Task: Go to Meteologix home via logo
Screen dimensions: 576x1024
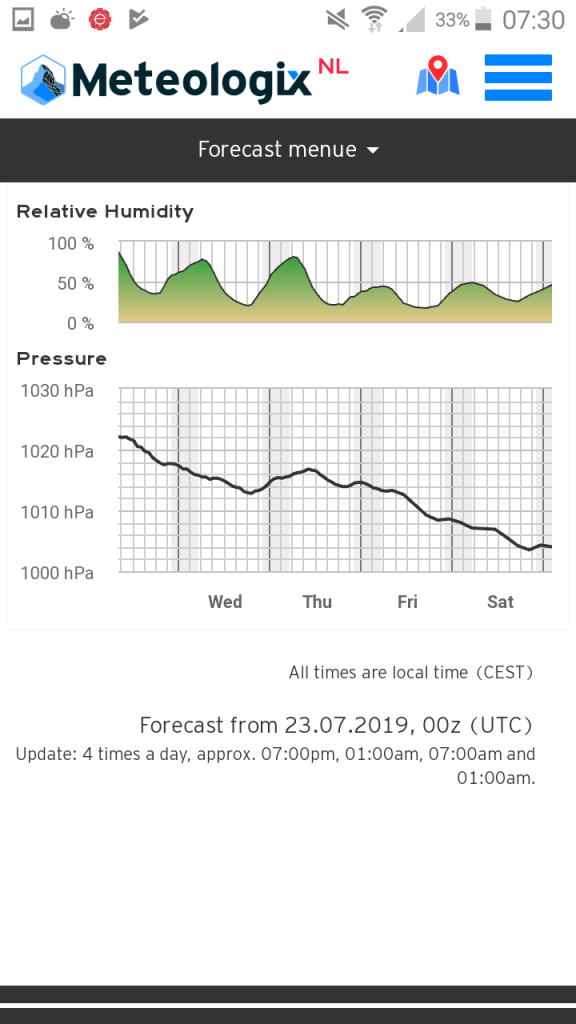Action: [184, 79]
